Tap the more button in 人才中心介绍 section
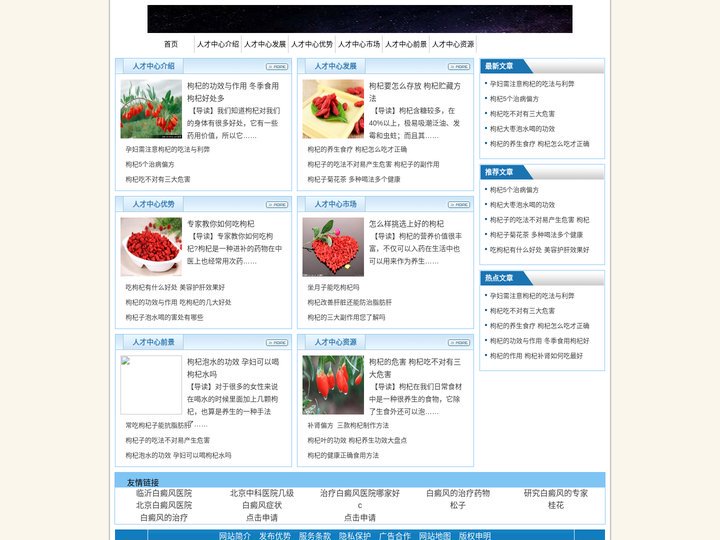 coord(276,67)
